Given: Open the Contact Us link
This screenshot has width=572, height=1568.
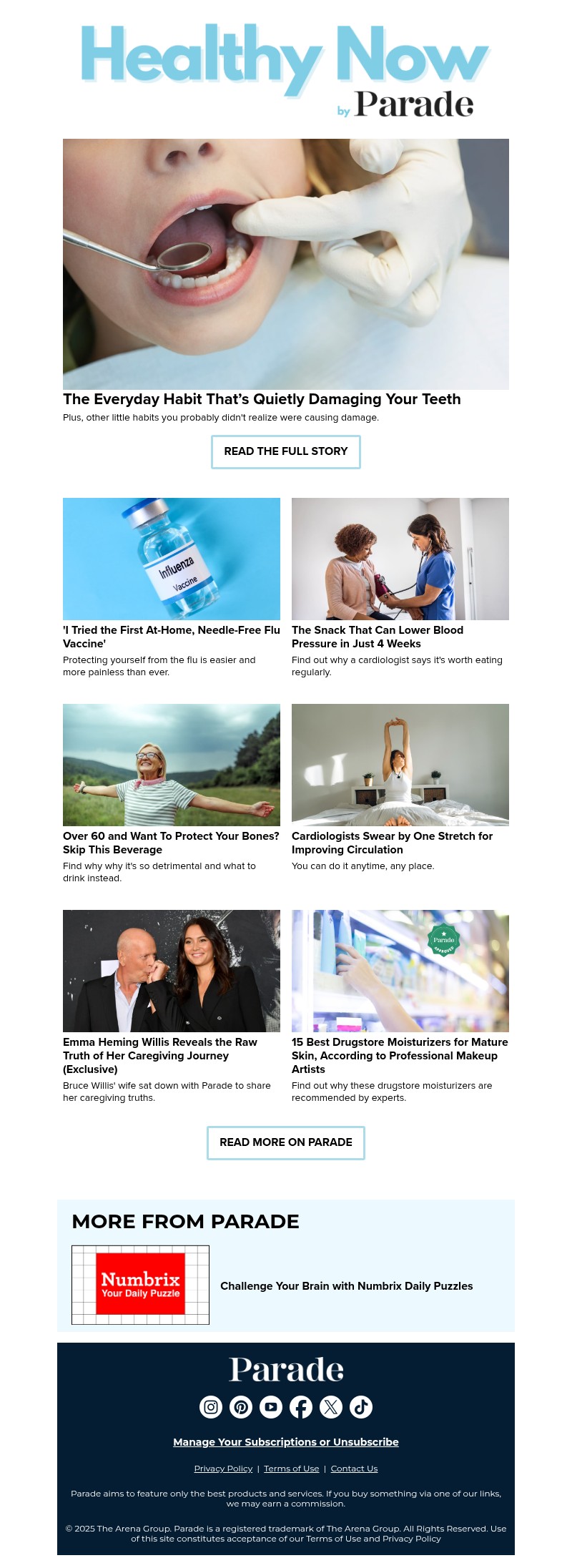Looking at the screenshot, I should (x=353, y=1469).
